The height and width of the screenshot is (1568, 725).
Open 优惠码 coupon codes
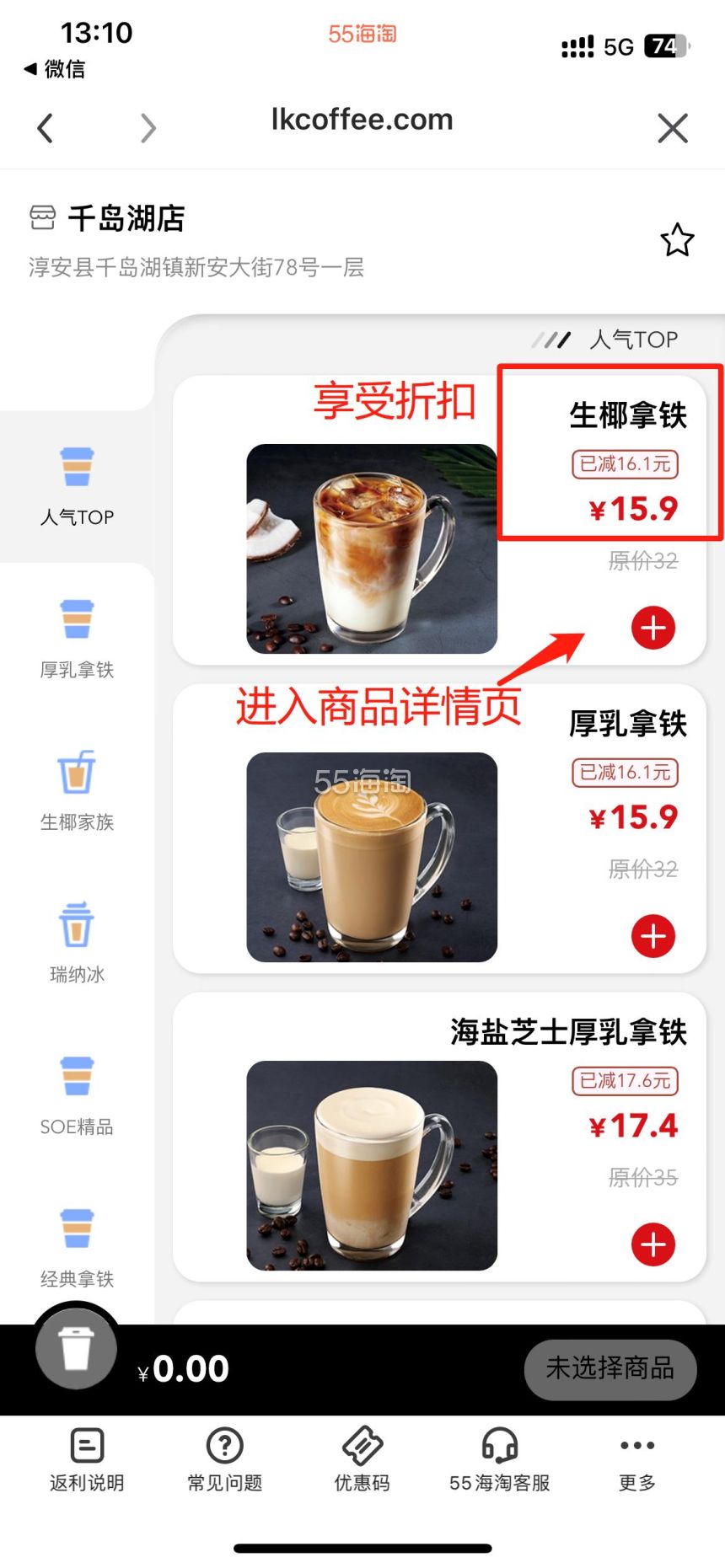[x=362, y=1460]
